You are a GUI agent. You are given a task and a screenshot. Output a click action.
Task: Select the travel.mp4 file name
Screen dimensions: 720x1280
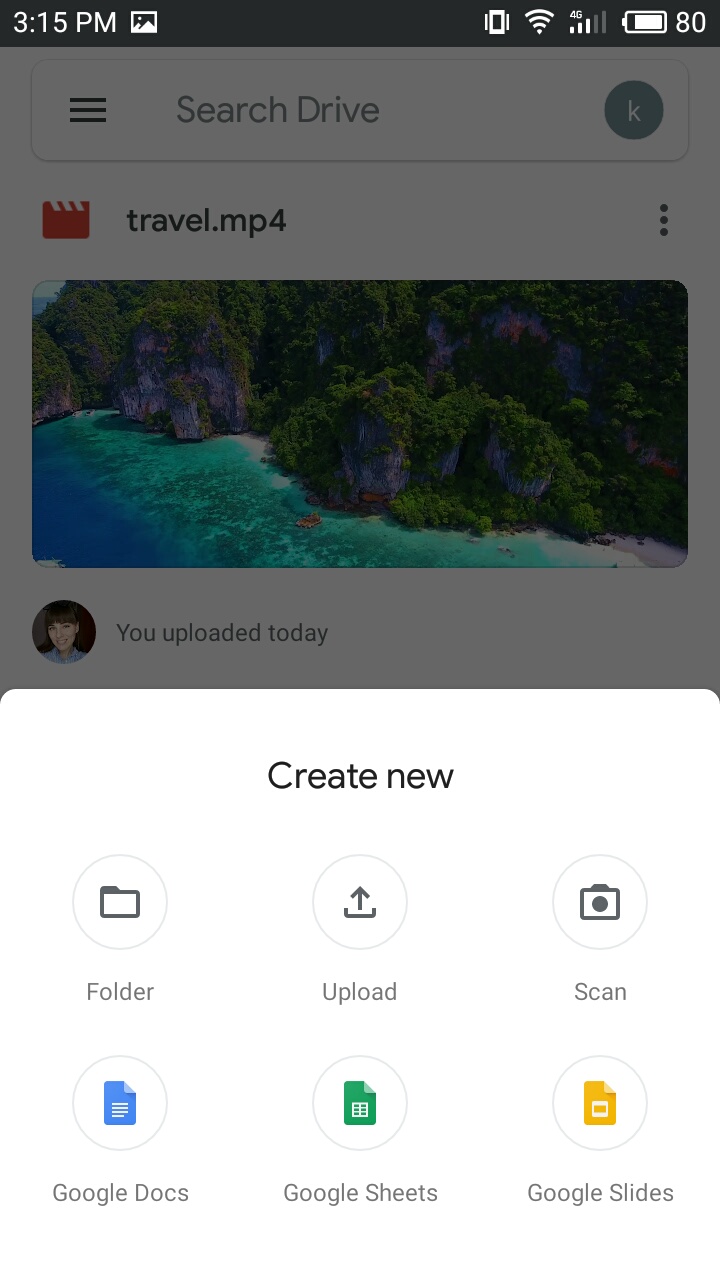pyautogui.click(x=206, y=220)
